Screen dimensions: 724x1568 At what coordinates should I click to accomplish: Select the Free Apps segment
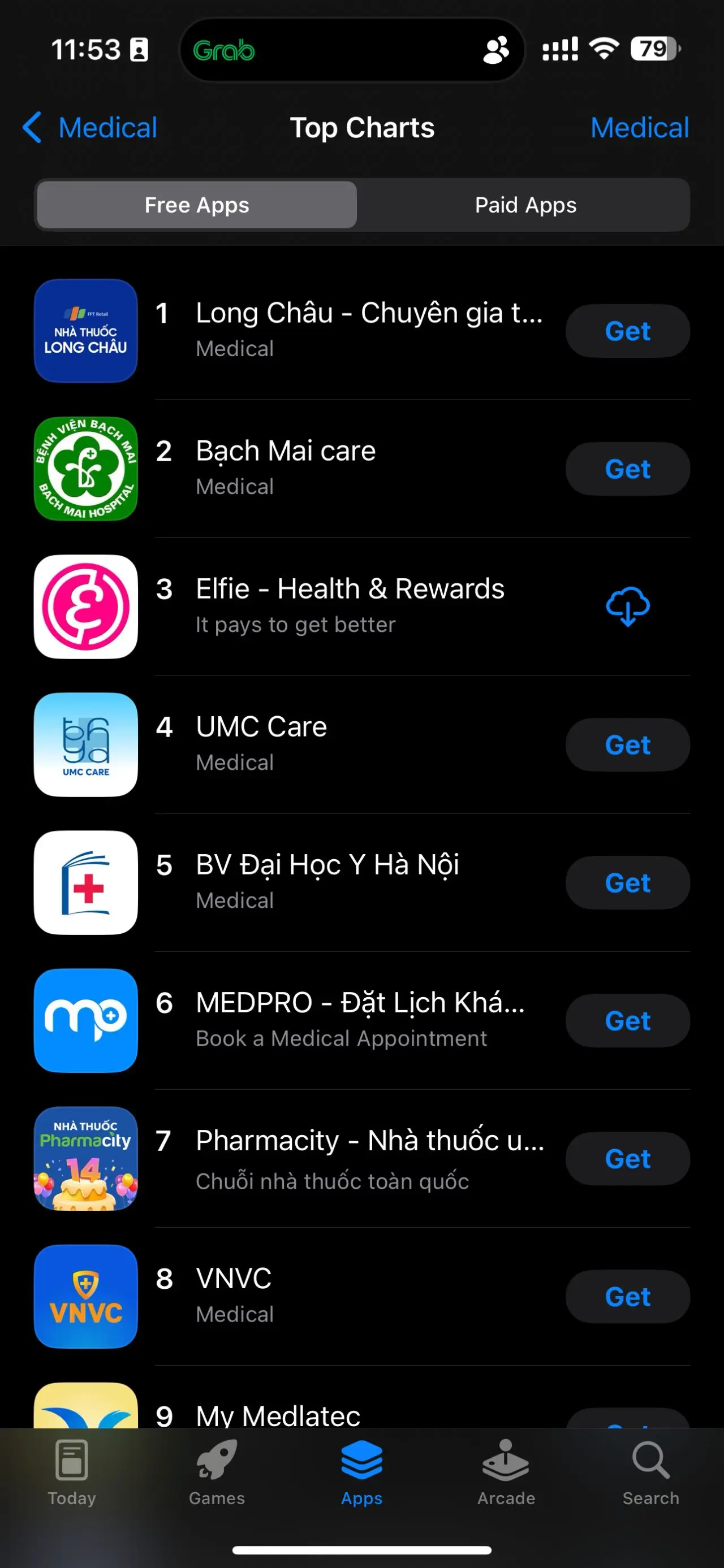197,205
